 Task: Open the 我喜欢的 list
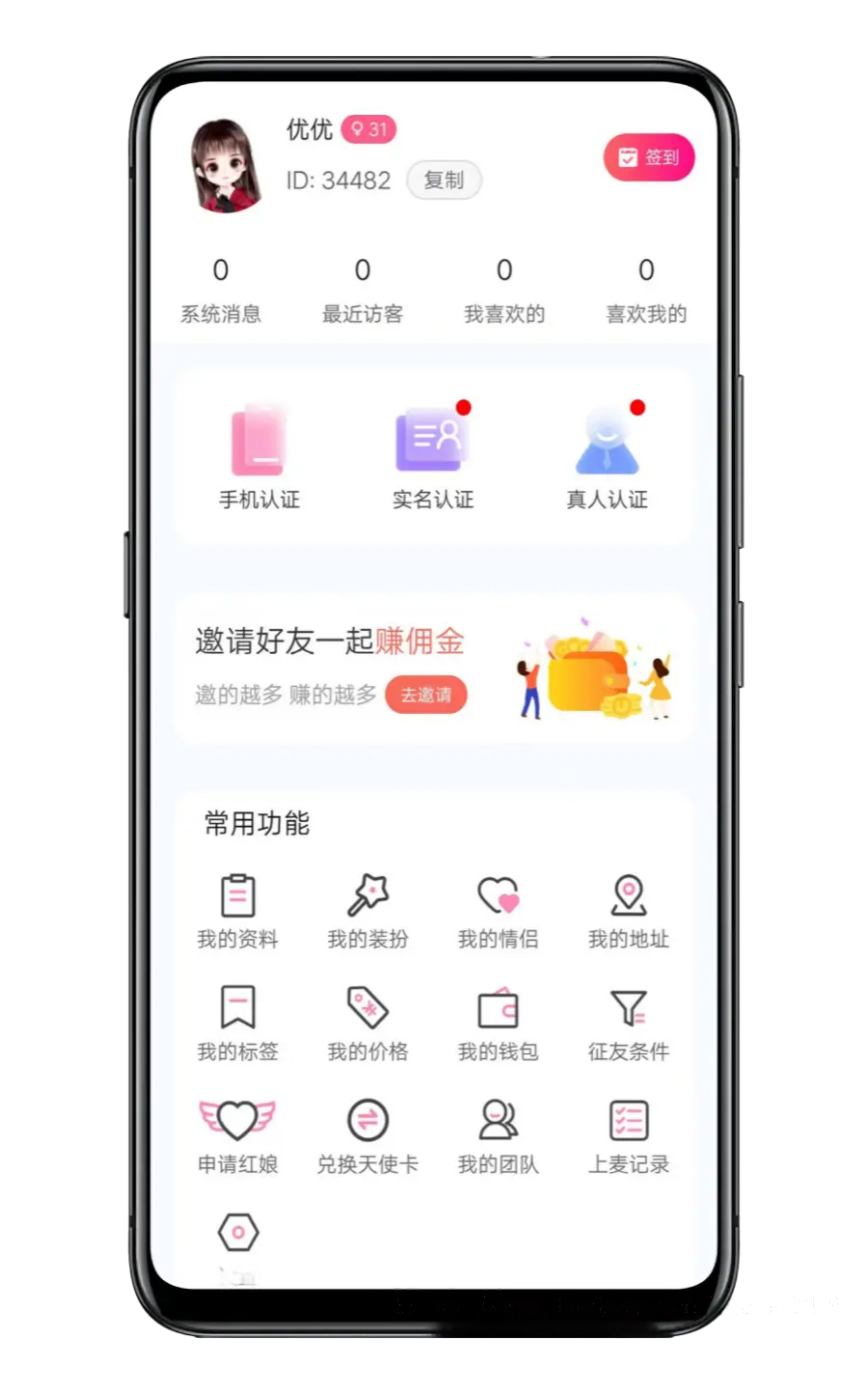click(504, 289)
